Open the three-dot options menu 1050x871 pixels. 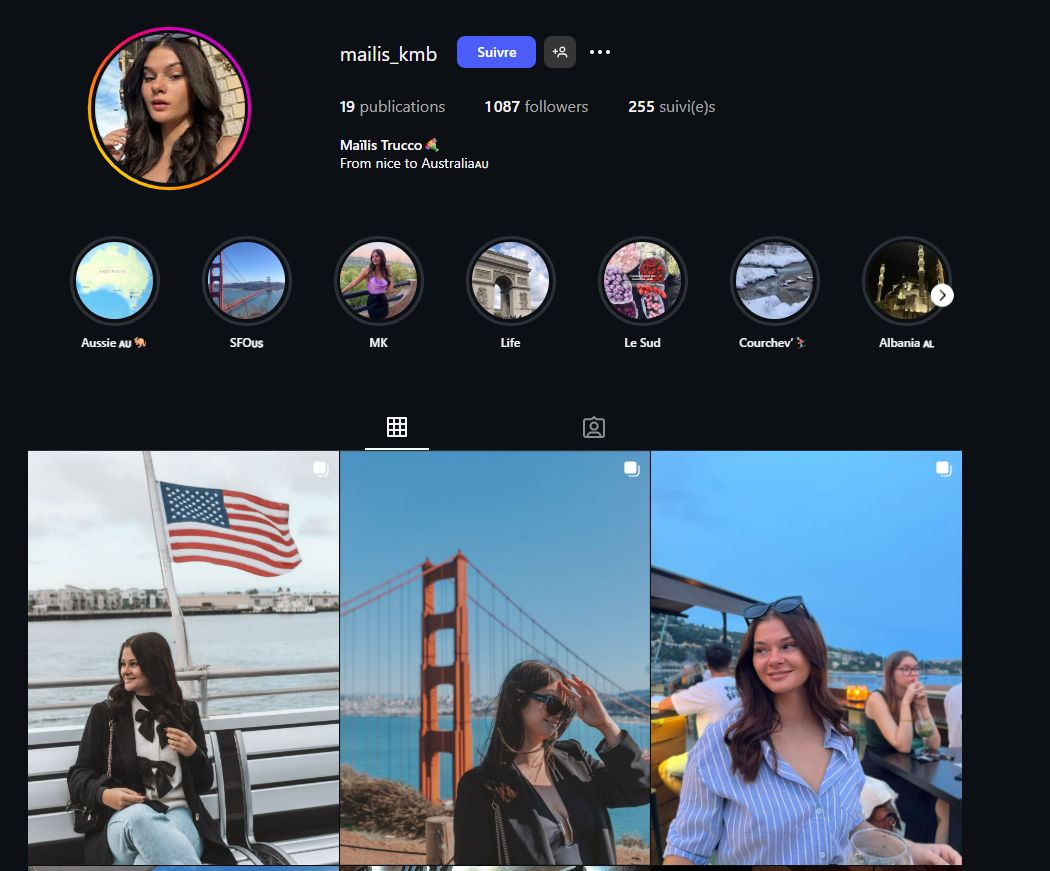(x=600, y=52)
